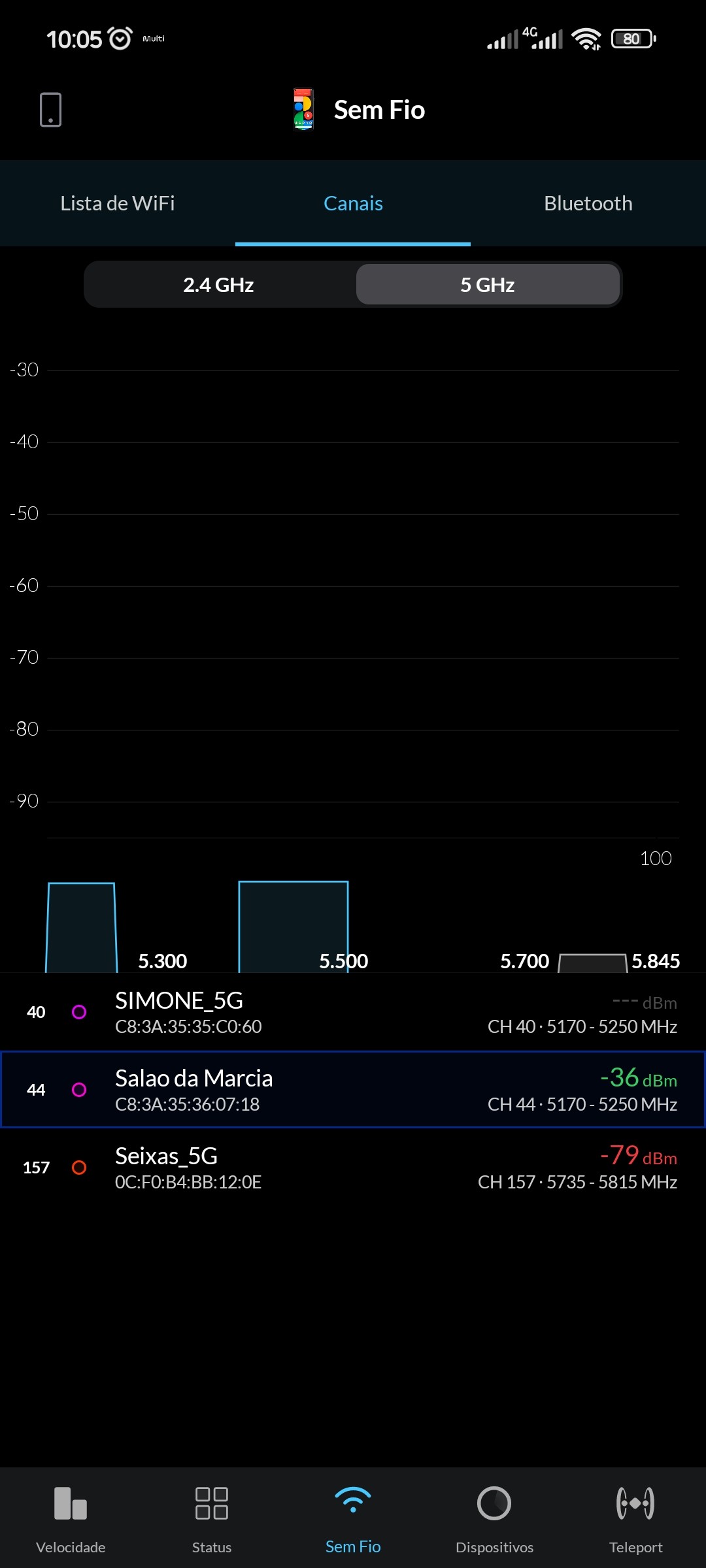
Task: Switch to the Lista de WiFi tab
Action: 118,203
